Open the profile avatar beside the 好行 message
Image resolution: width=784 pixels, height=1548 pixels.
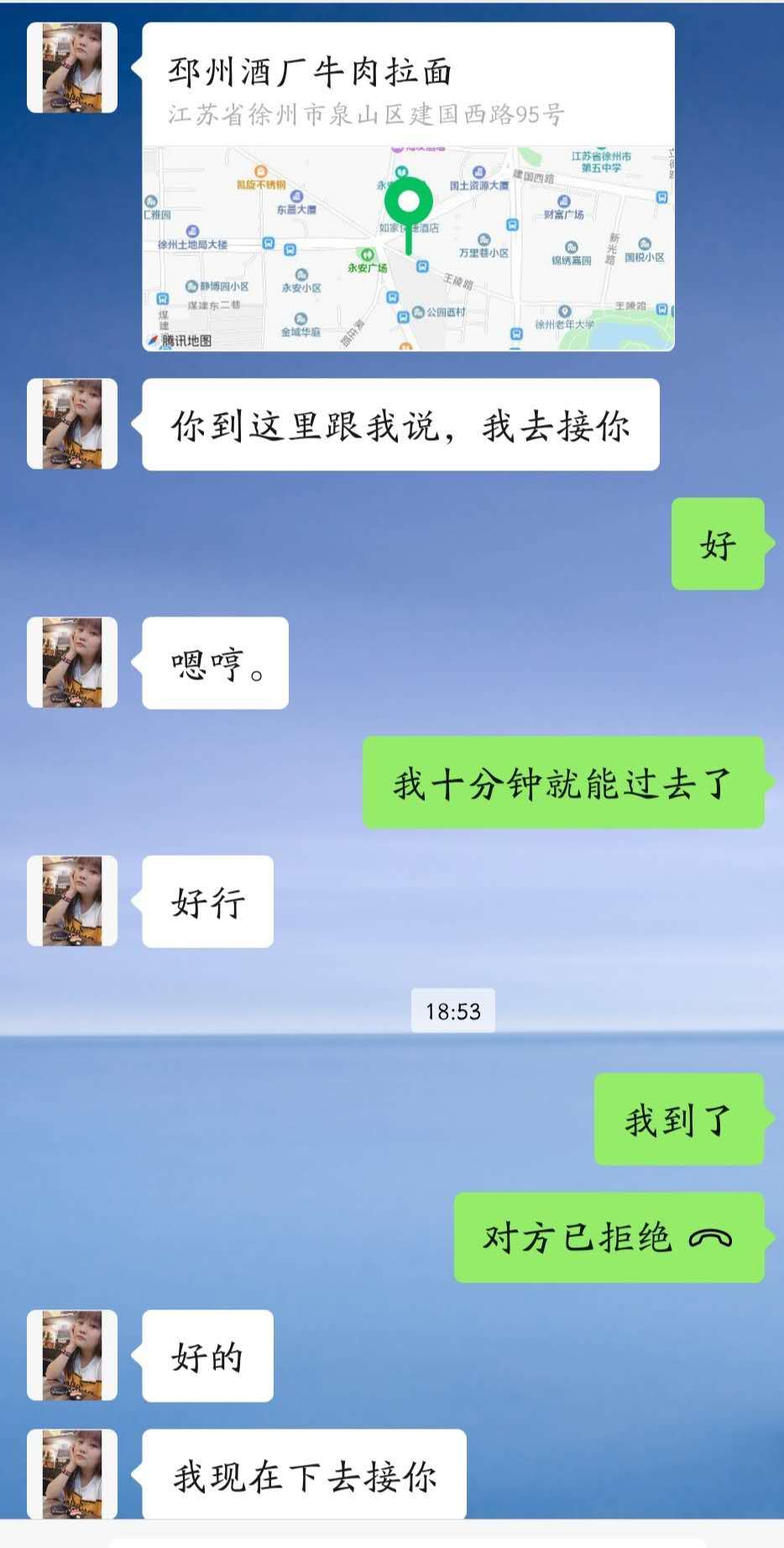pos(72,901)
